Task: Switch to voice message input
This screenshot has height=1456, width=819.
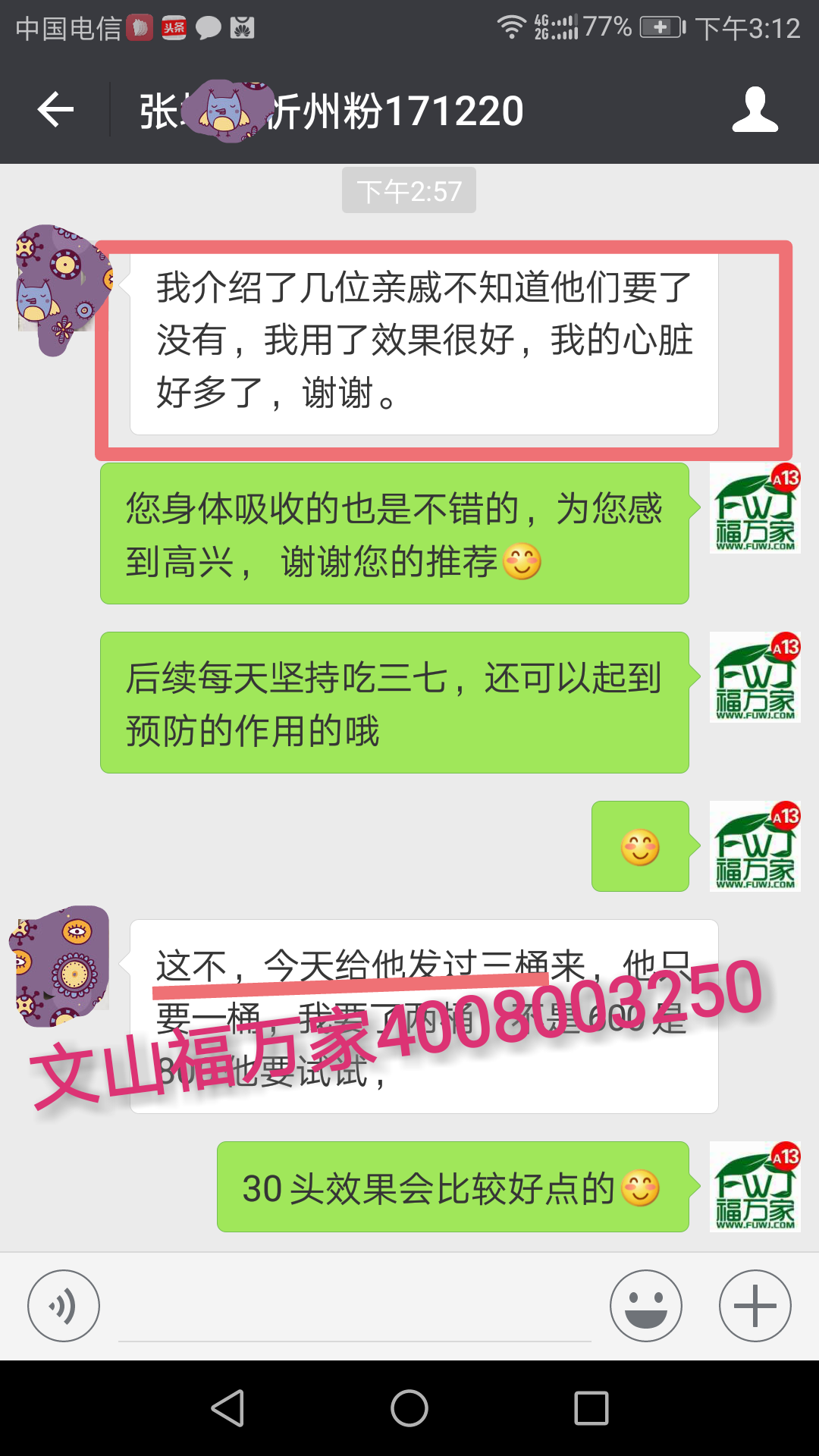Action: point(64,1306)
